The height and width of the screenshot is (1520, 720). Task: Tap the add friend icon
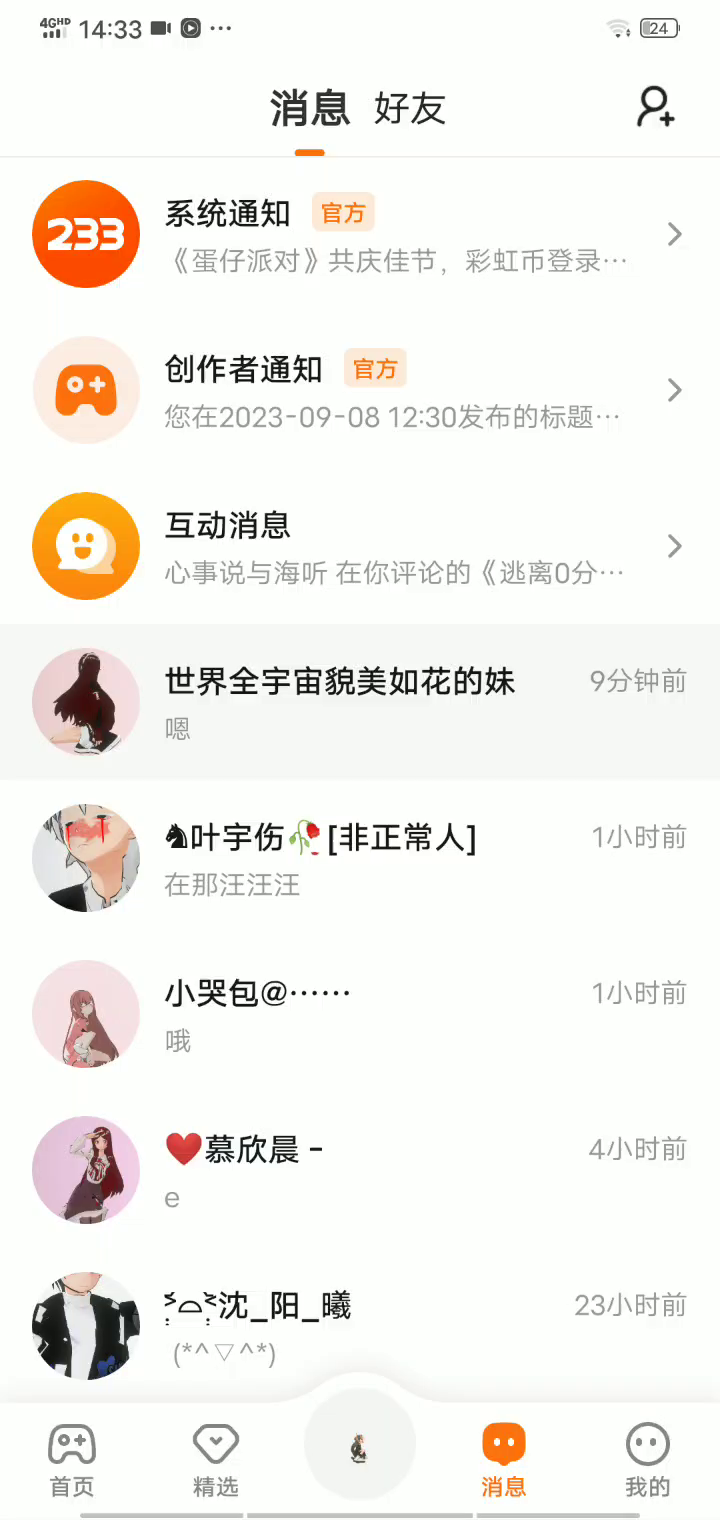pos(656,107)
